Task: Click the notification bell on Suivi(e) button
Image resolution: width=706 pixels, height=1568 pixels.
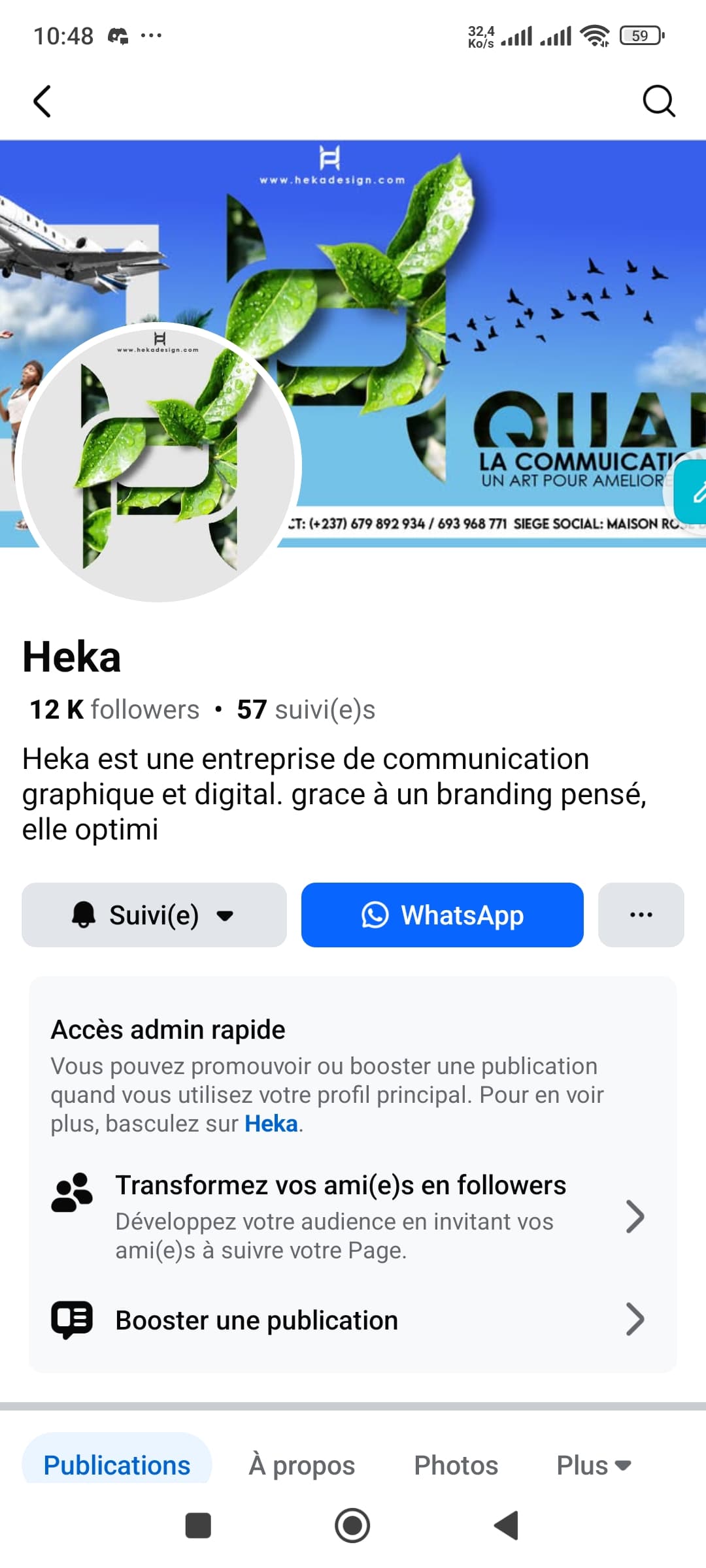Action: (84, 915)
